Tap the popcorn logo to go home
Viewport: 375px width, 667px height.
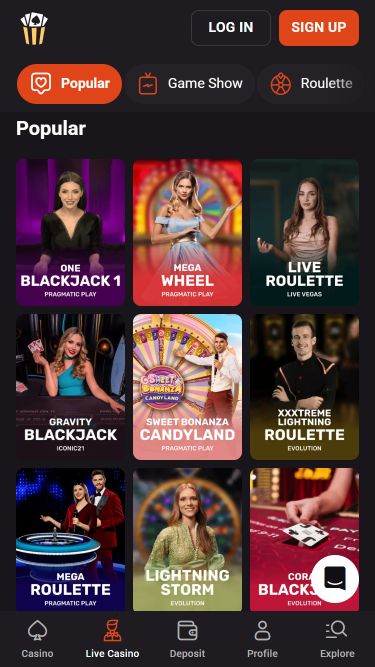(x=34, y=28)
